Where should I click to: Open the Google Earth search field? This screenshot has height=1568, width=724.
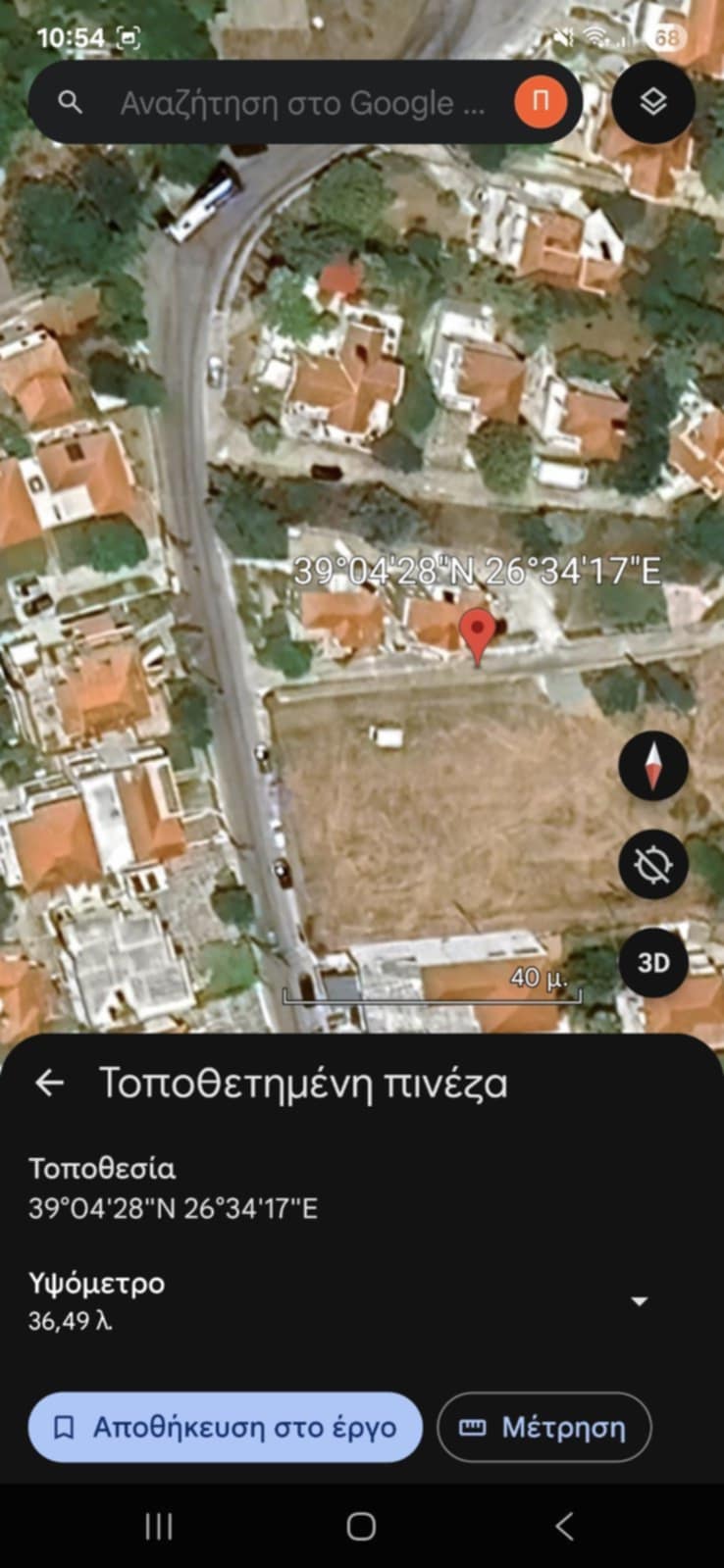click(294, 103)
